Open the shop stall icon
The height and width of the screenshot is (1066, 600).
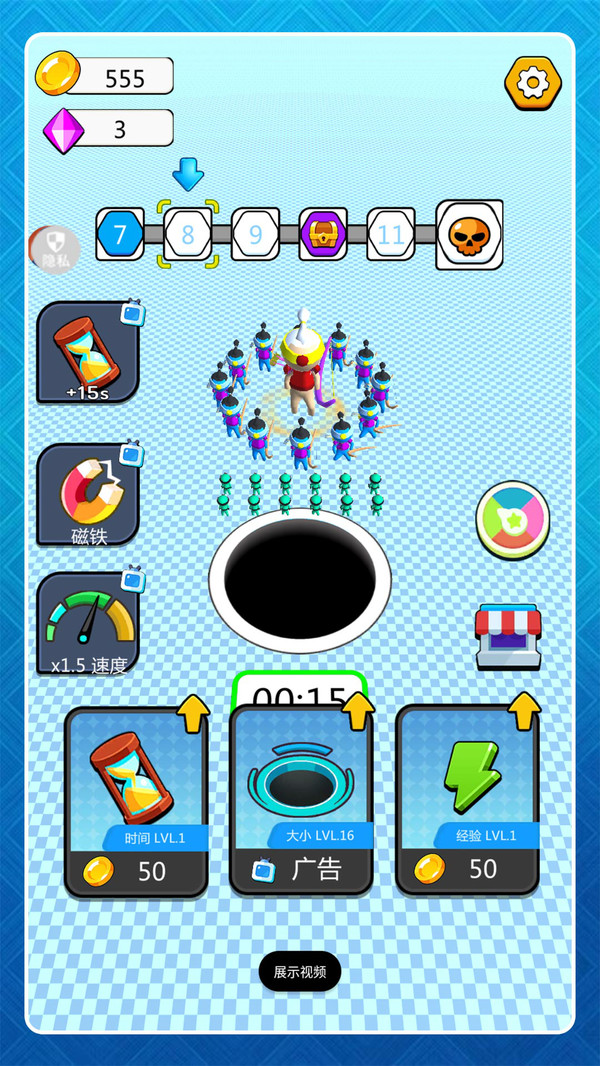pyautogui.click(x=508, y=637)
